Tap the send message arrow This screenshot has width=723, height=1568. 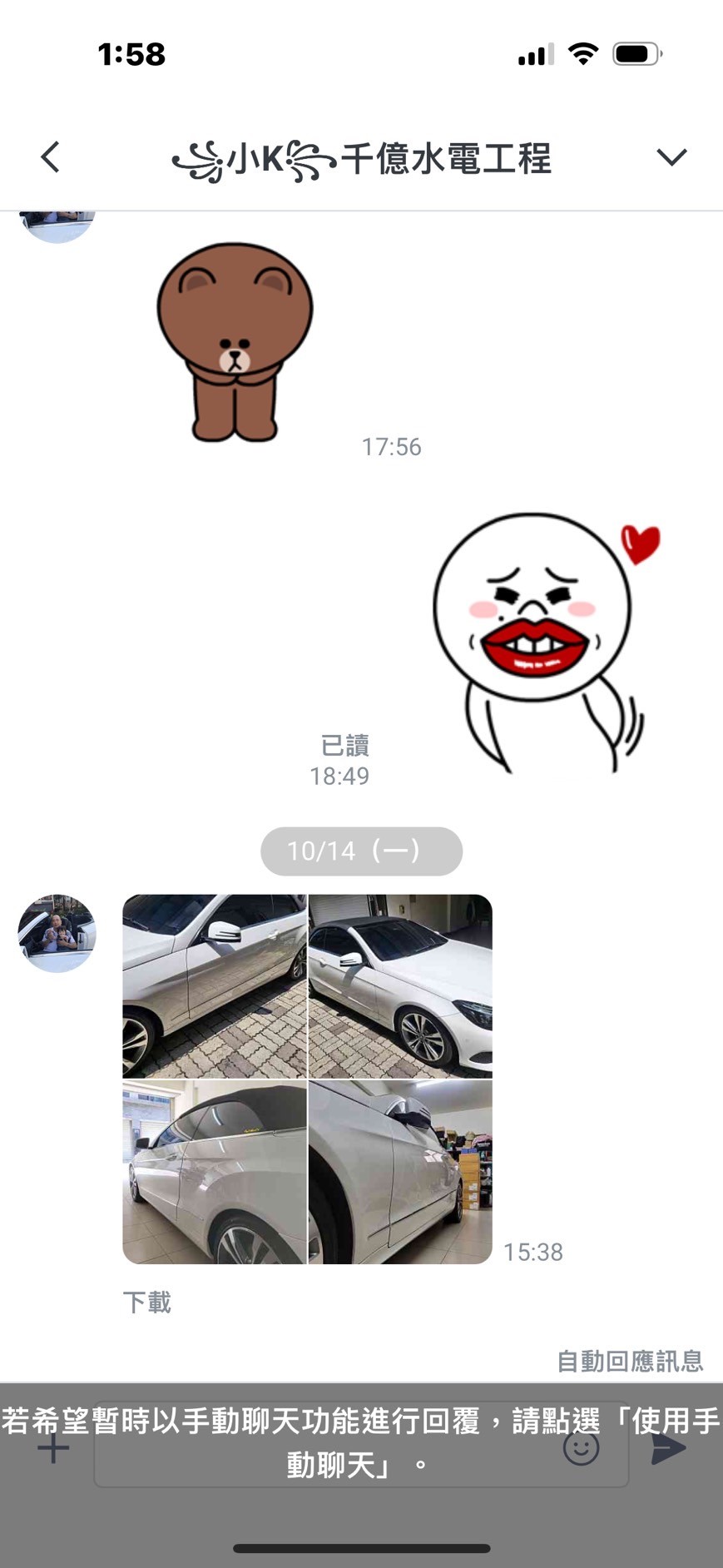click(x=668, y=1448)
